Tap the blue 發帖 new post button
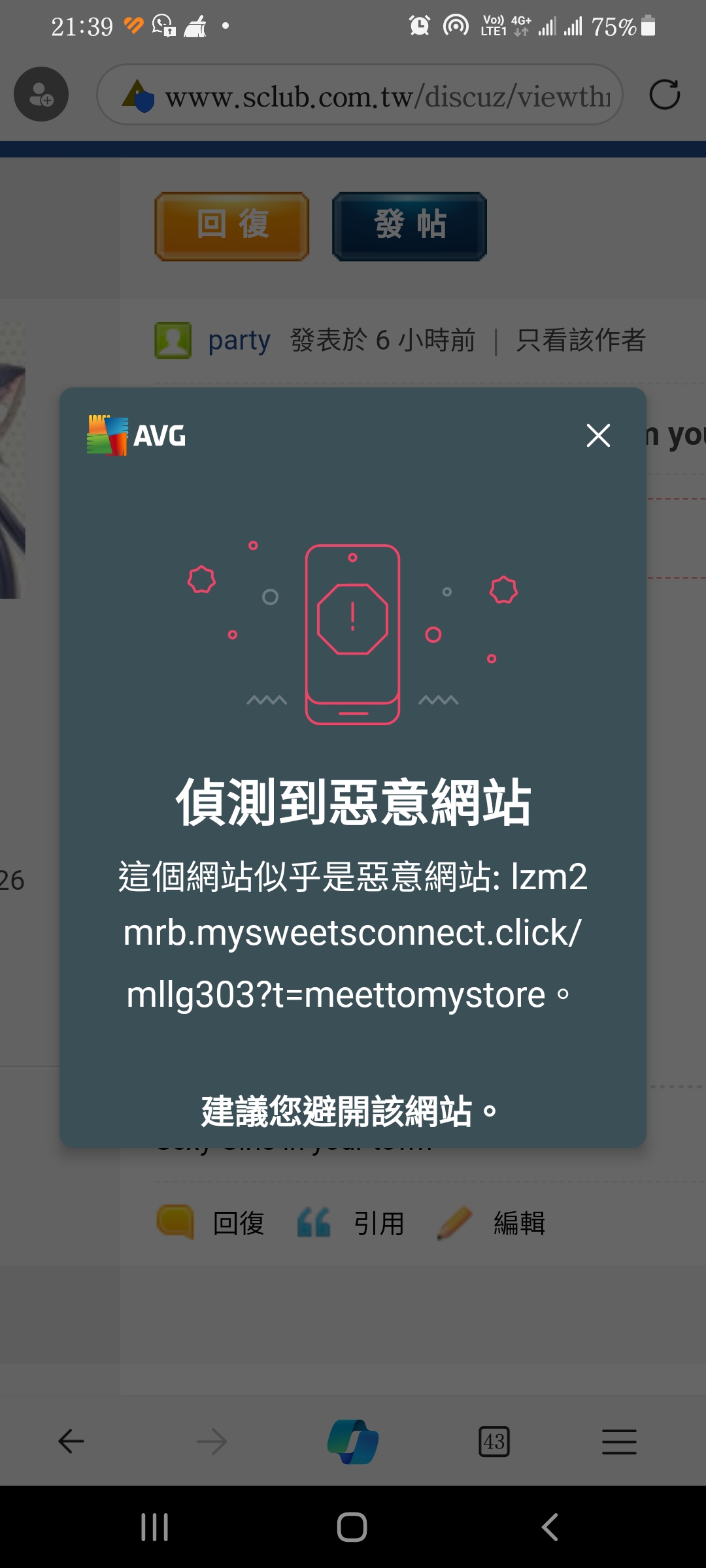 click(x=410, y=226)
